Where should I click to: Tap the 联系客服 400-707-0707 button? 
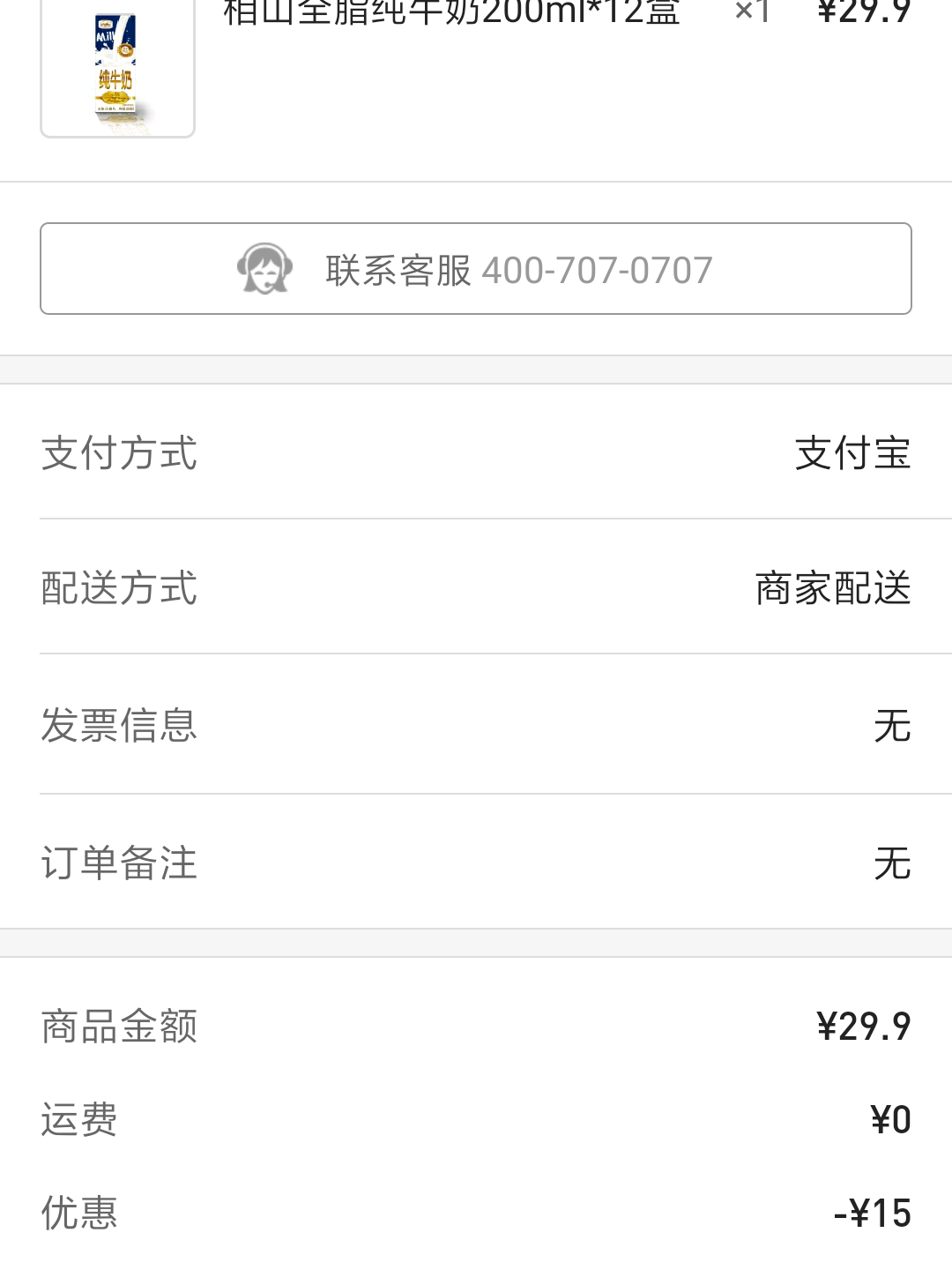click(x=476, y=269)
